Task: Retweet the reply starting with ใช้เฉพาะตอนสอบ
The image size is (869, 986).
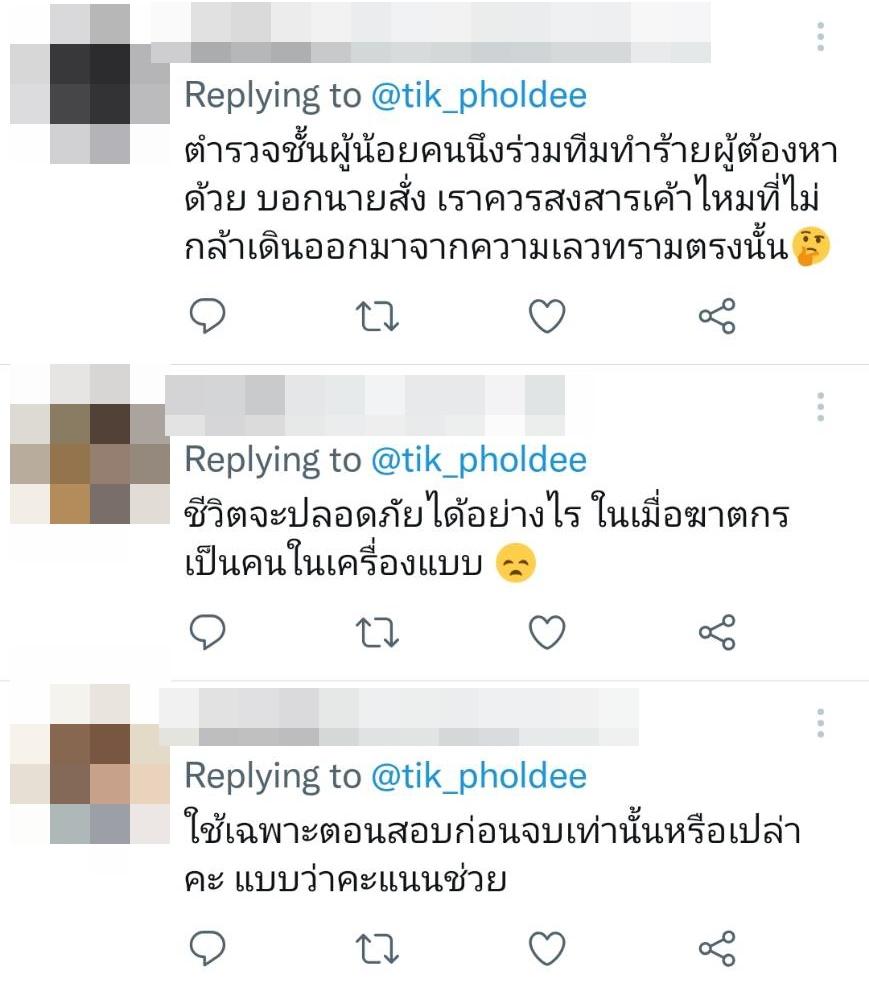Action: (x=378, y=948)
